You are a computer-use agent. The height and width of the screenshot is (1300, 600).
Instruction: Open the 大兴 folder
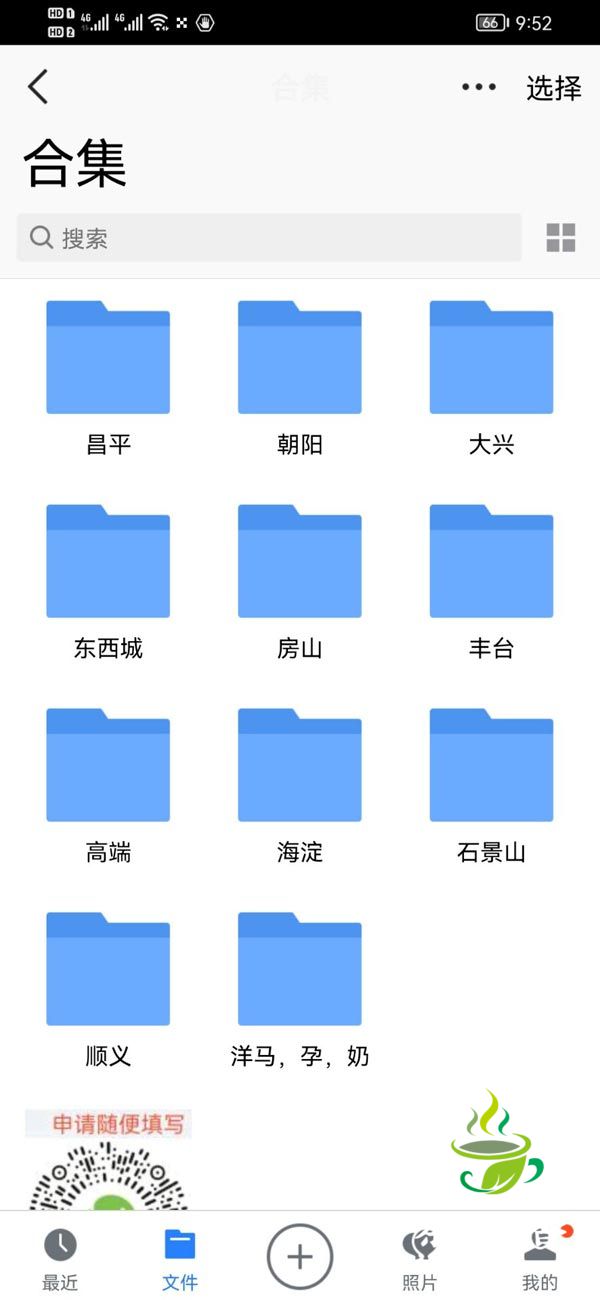point(491,358)
